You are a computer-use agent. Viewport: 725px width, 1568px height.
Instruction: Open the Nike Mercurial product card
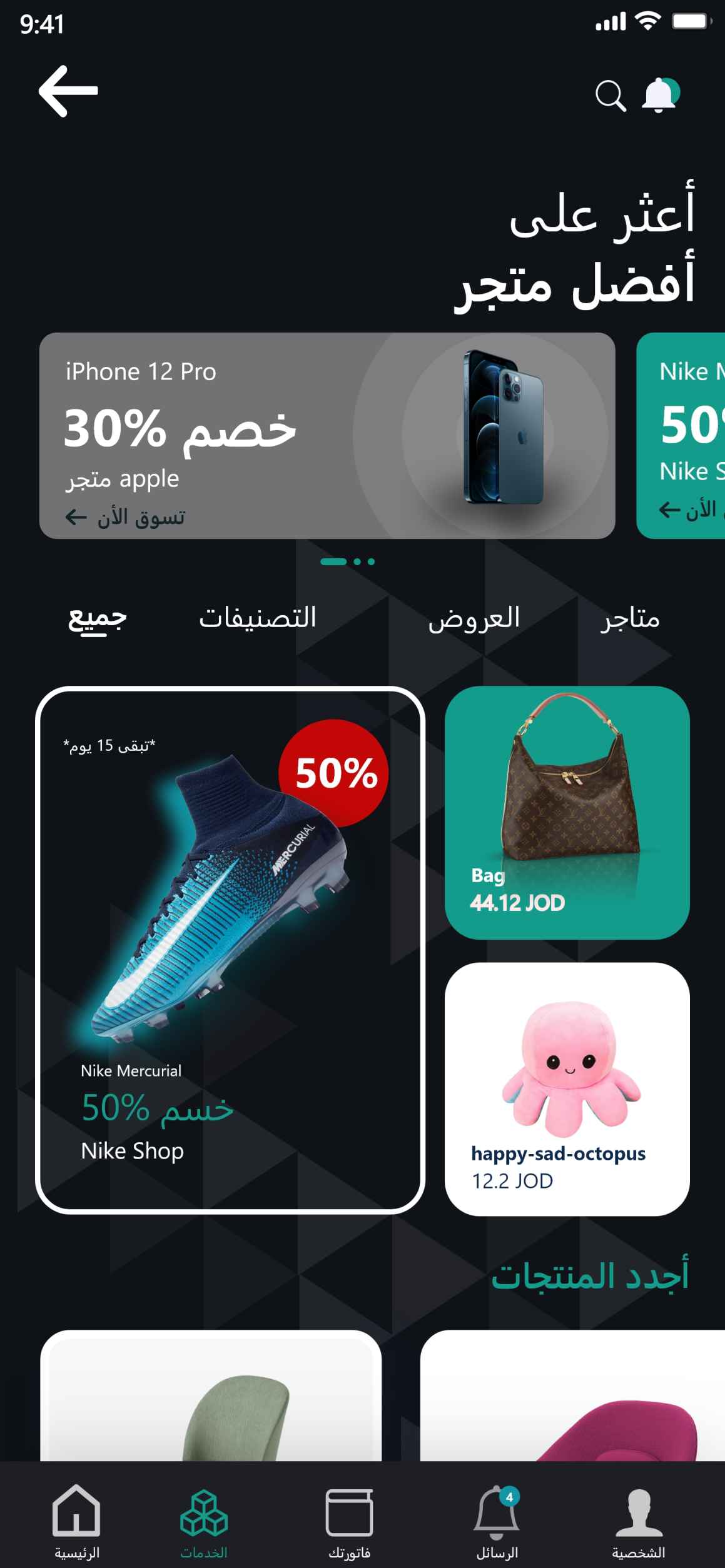(x=230, y=950)
